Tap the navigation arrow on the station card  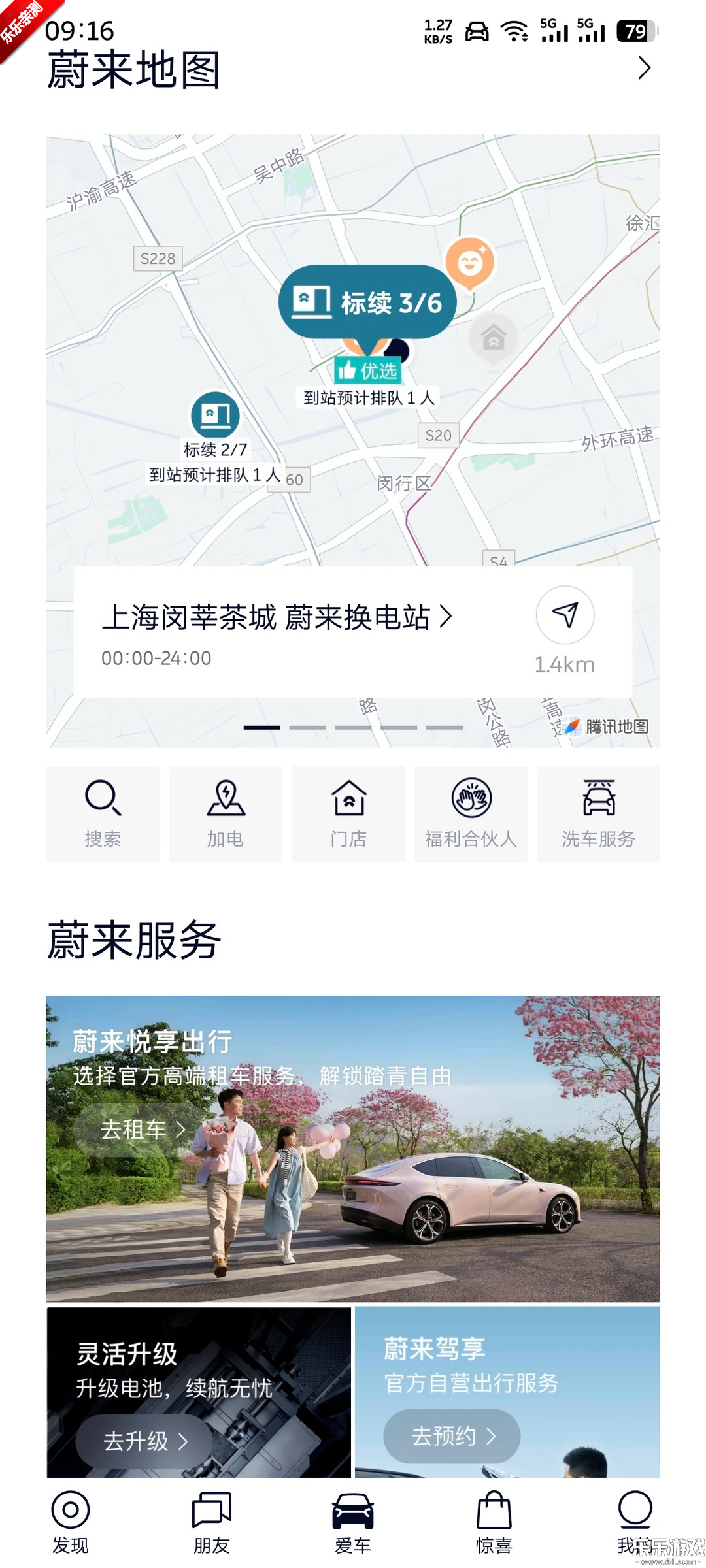(565, 615)
